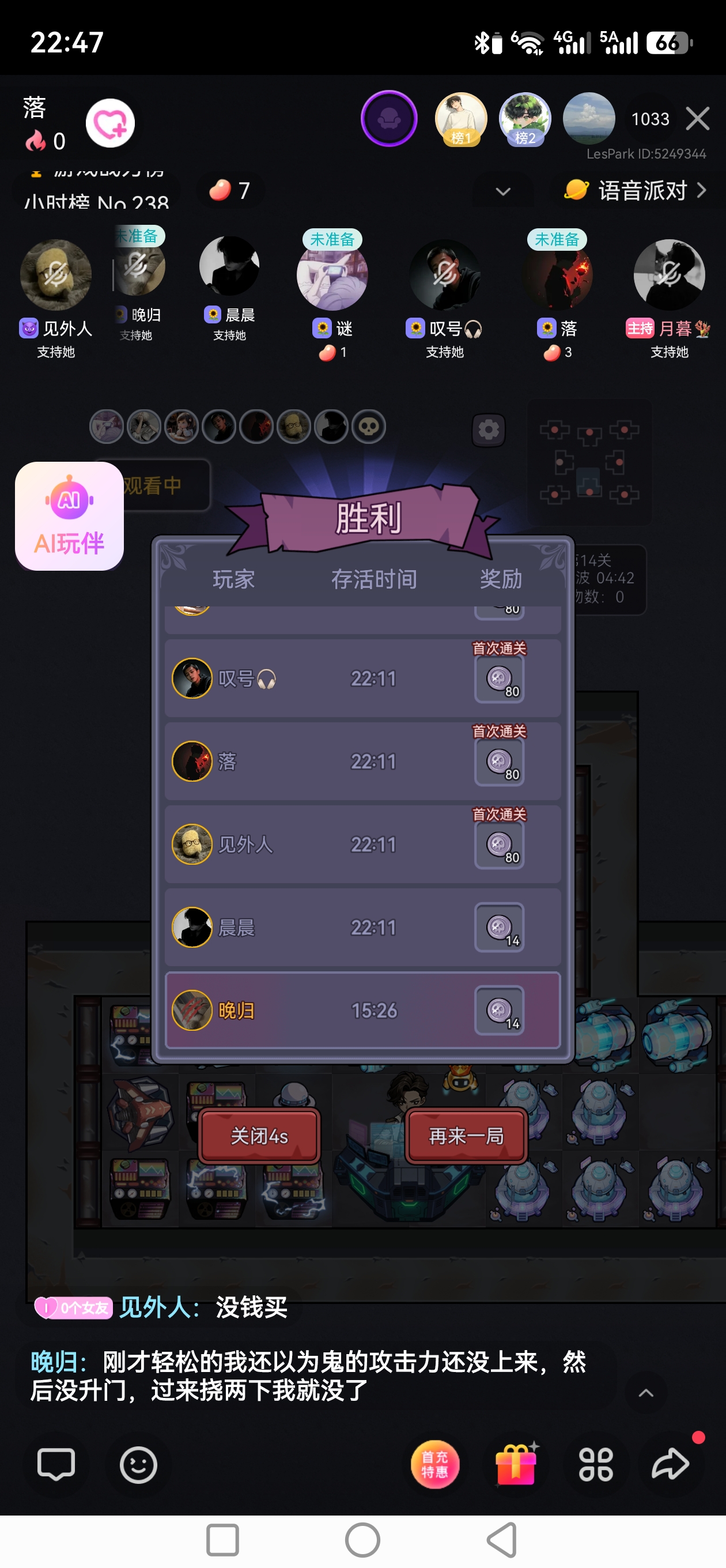
Task: Share the room with the arrow icon
Action: coord(670,1464)
